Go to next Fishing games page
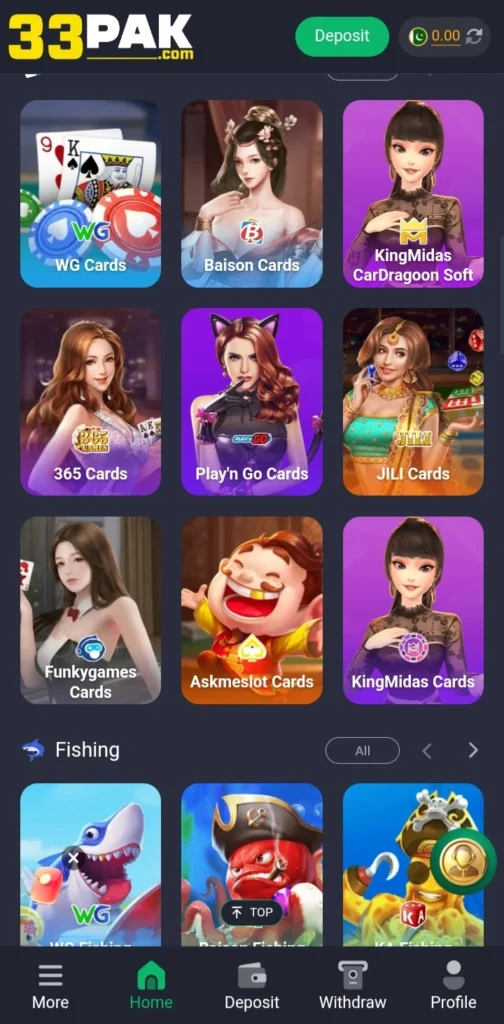Image resolution: width=504 pixels, height=1024 pixels. pyautogui.click(x=473, y=750)
